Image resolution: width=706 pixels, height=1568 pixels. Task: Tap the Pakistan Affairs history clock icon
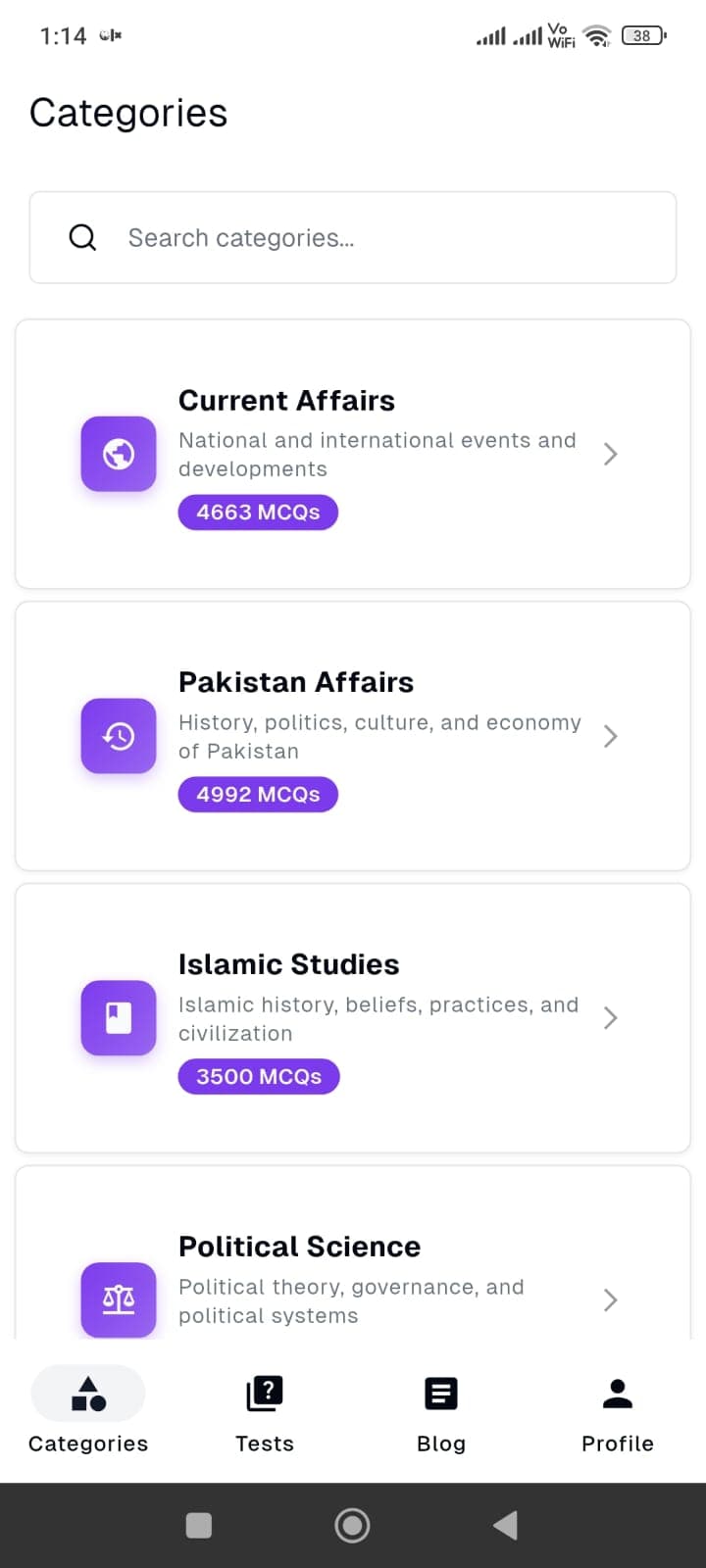click(x=118, y=736)
